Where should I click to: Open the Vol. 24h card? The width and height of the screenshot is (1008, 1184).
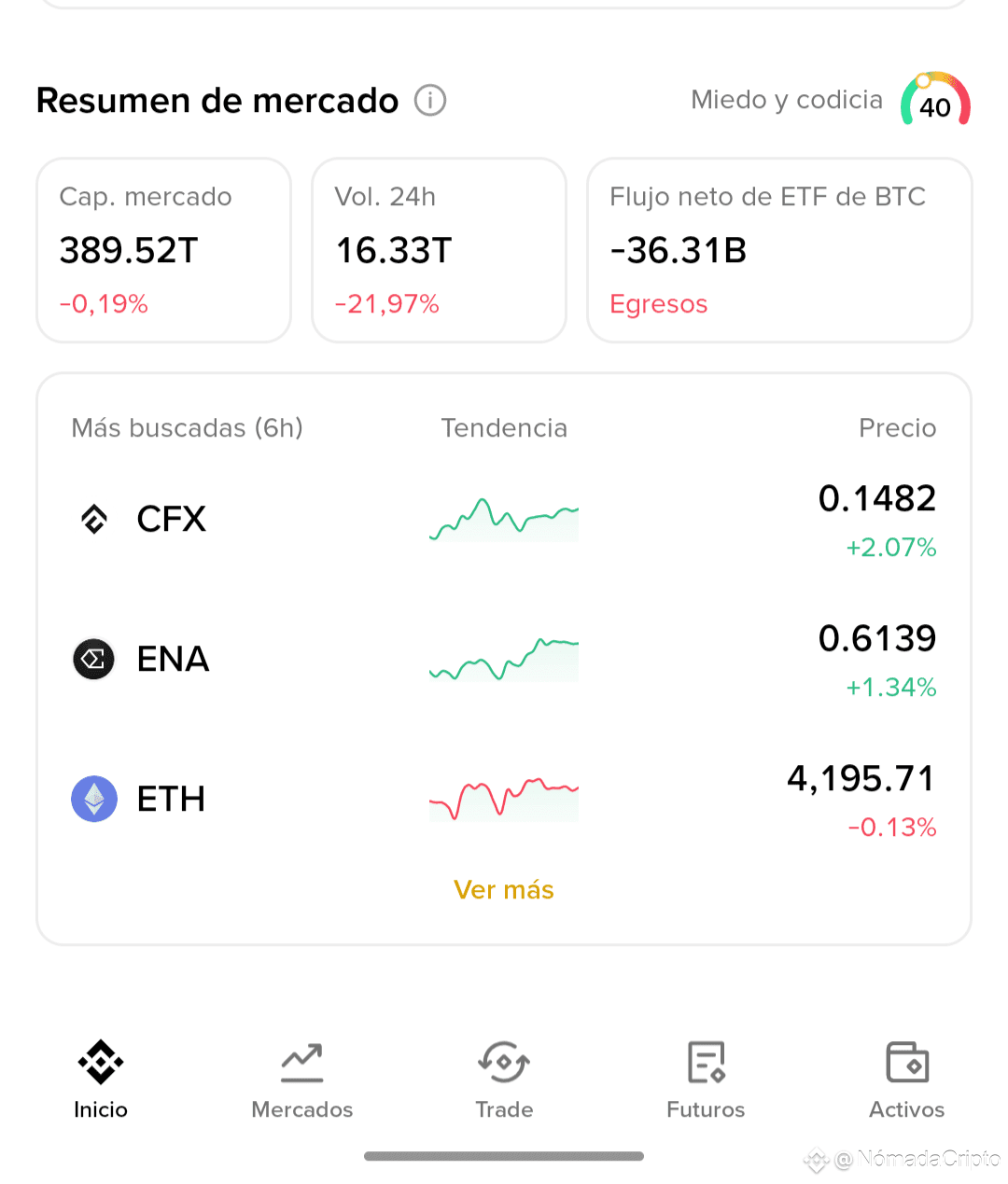439,250
